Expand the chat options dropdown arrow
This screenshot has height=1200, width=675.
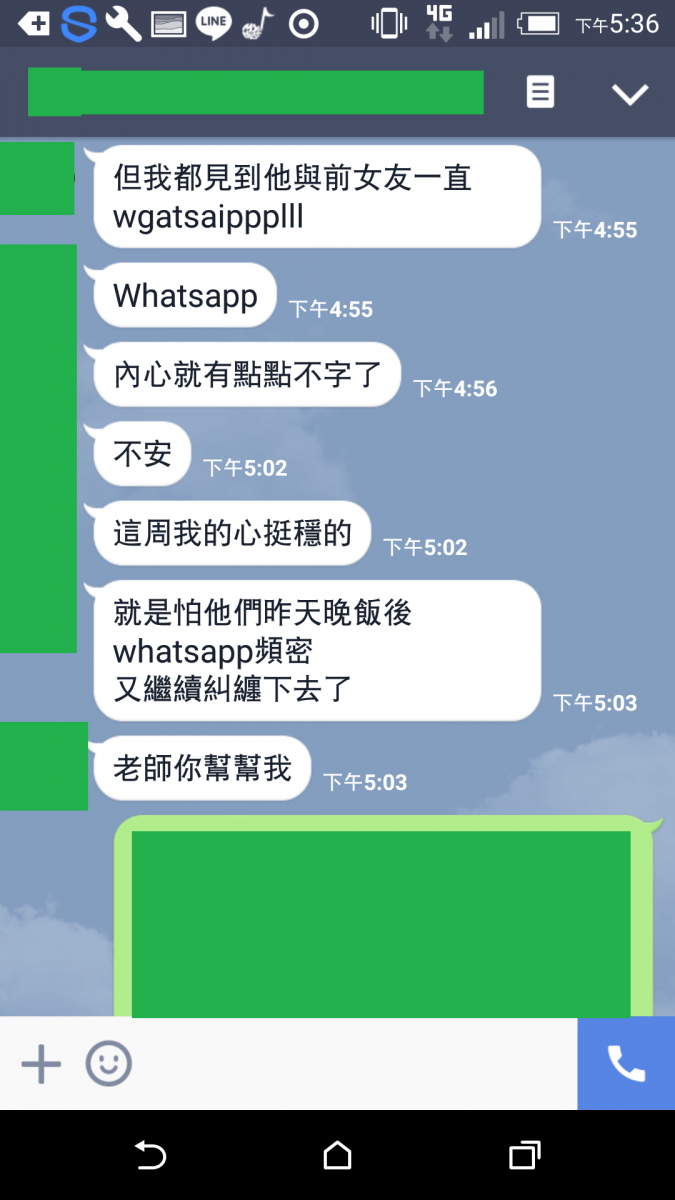630,94
